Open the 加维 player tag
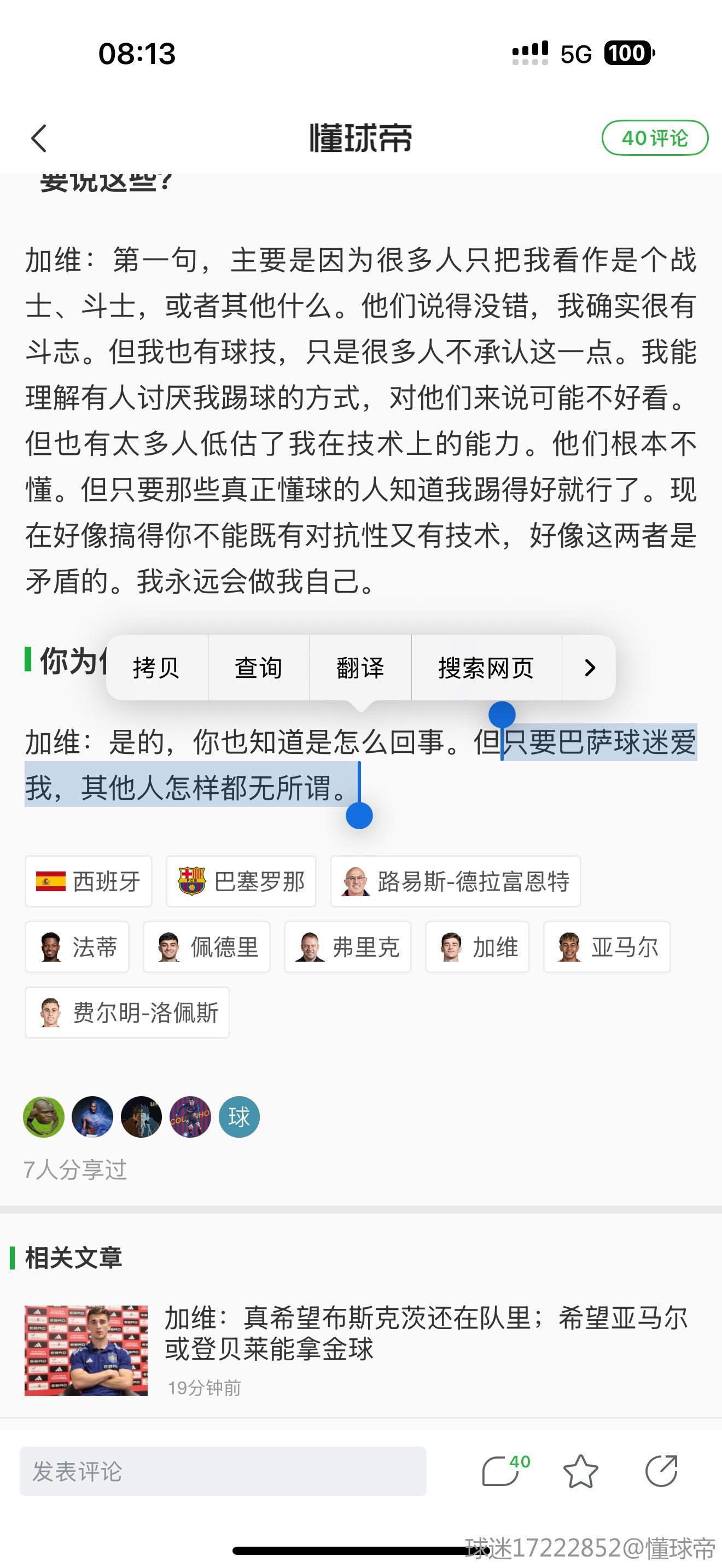The height and width of the screenshot is (1568, 722). coord(478,947)
